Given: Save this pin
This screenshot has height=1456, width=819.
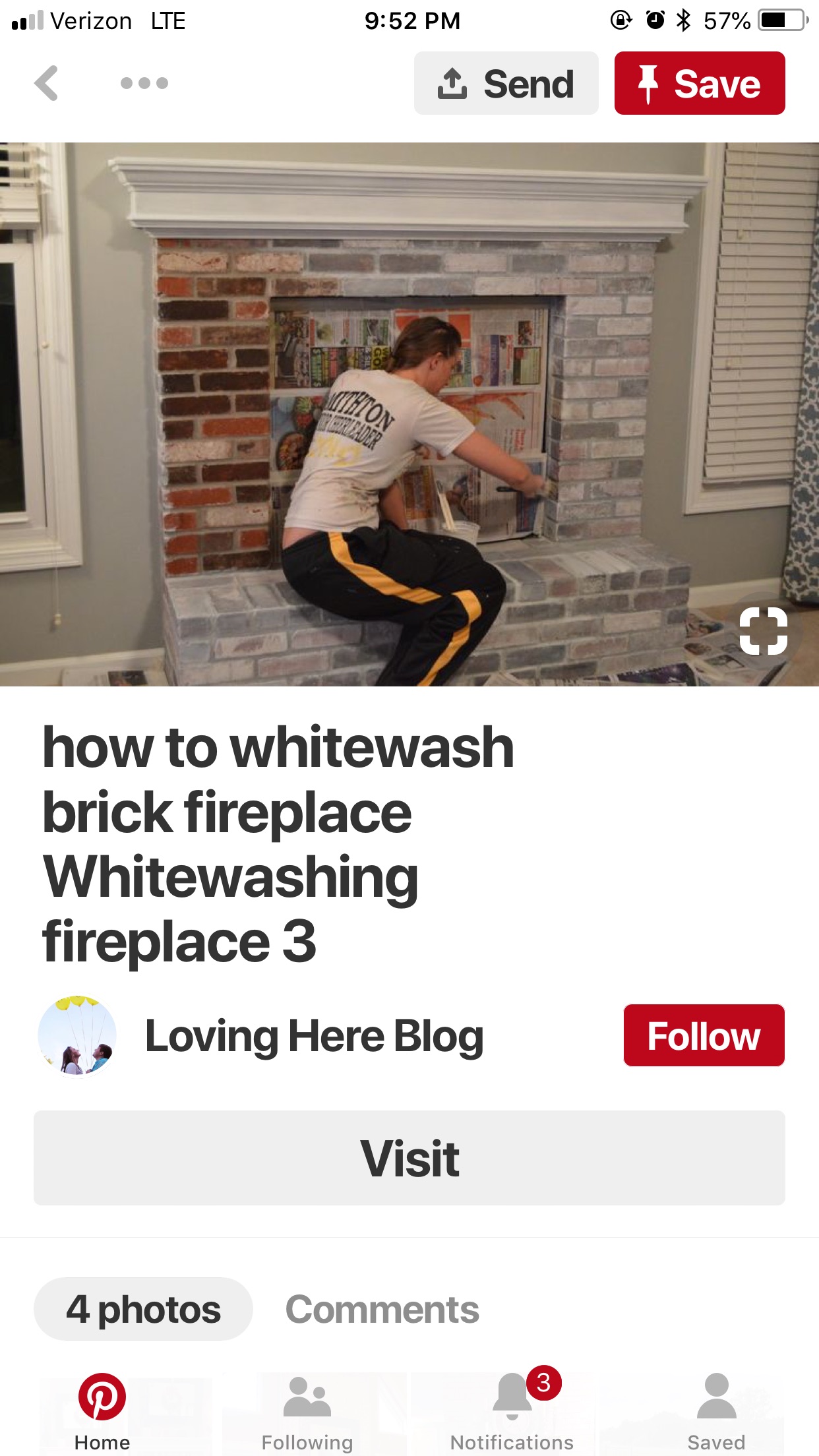Looking at the screenshot, I should [x=700, y=83].
